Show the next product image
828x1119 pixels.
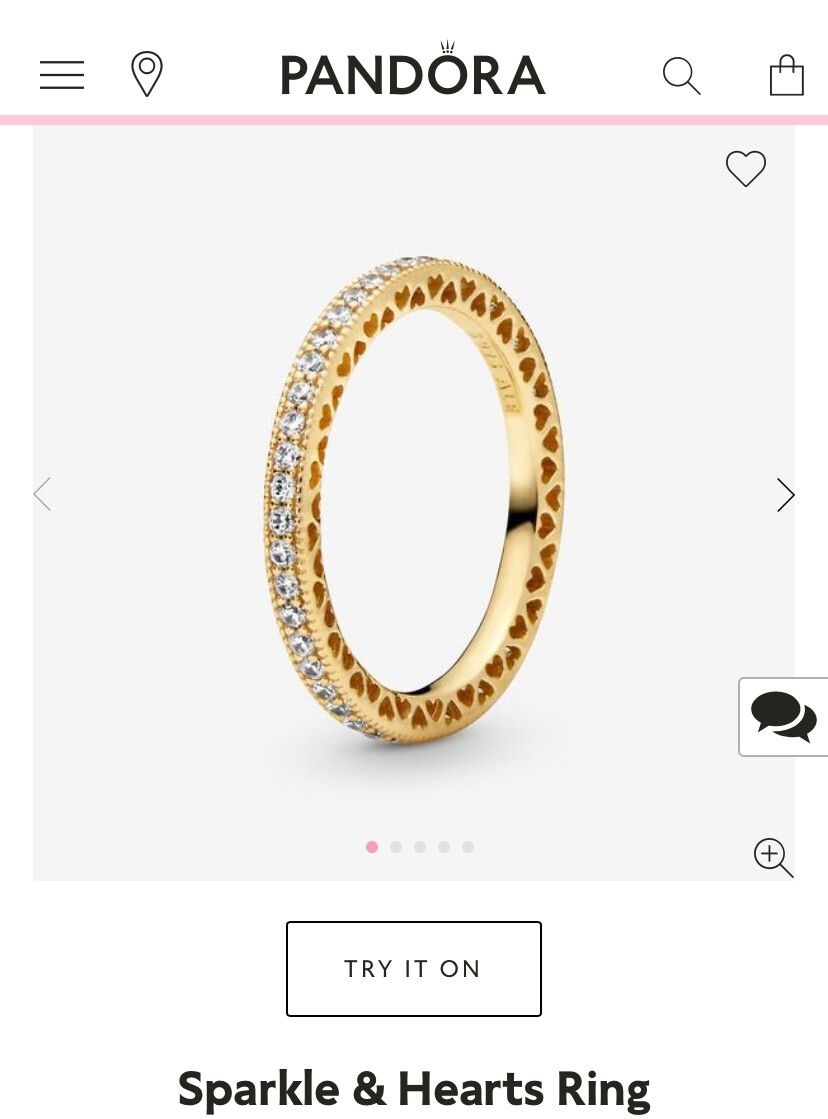coord(786,495)
